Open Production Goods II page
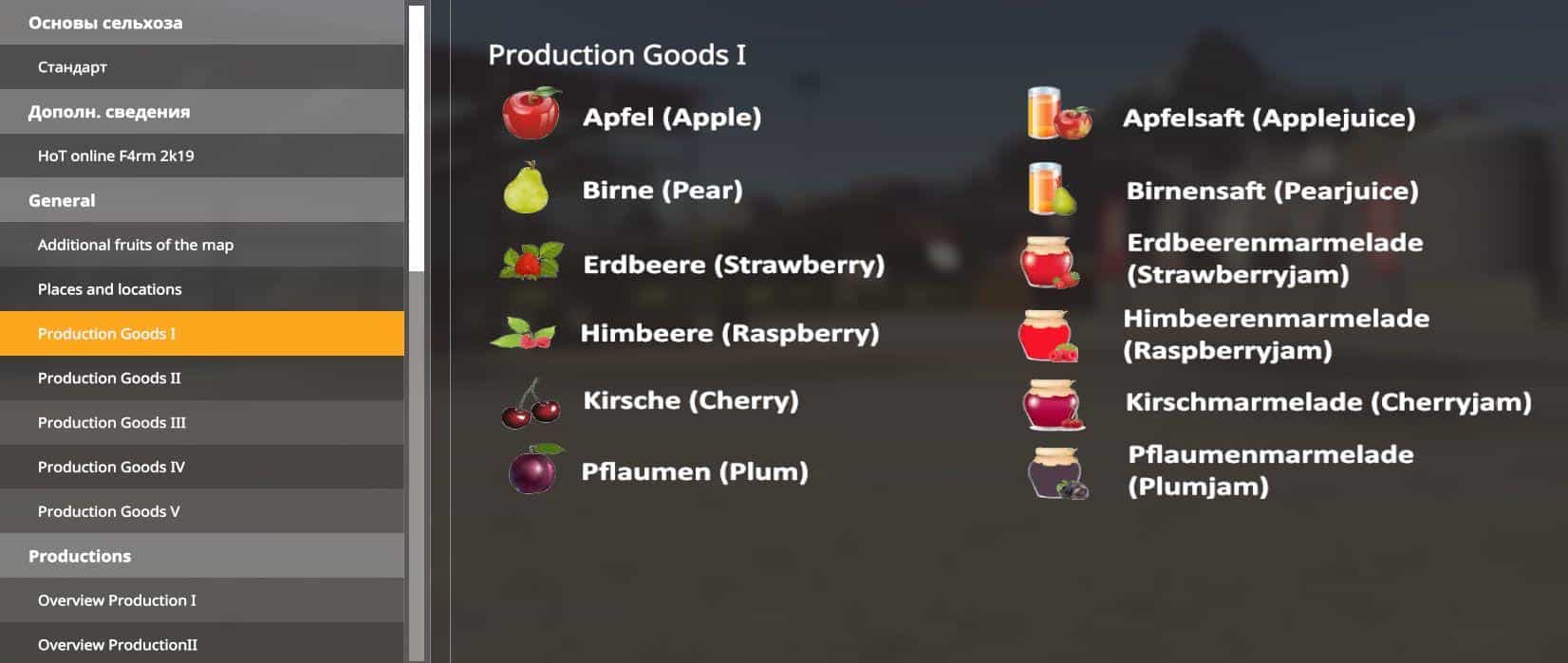 click(x=109, y=378)
